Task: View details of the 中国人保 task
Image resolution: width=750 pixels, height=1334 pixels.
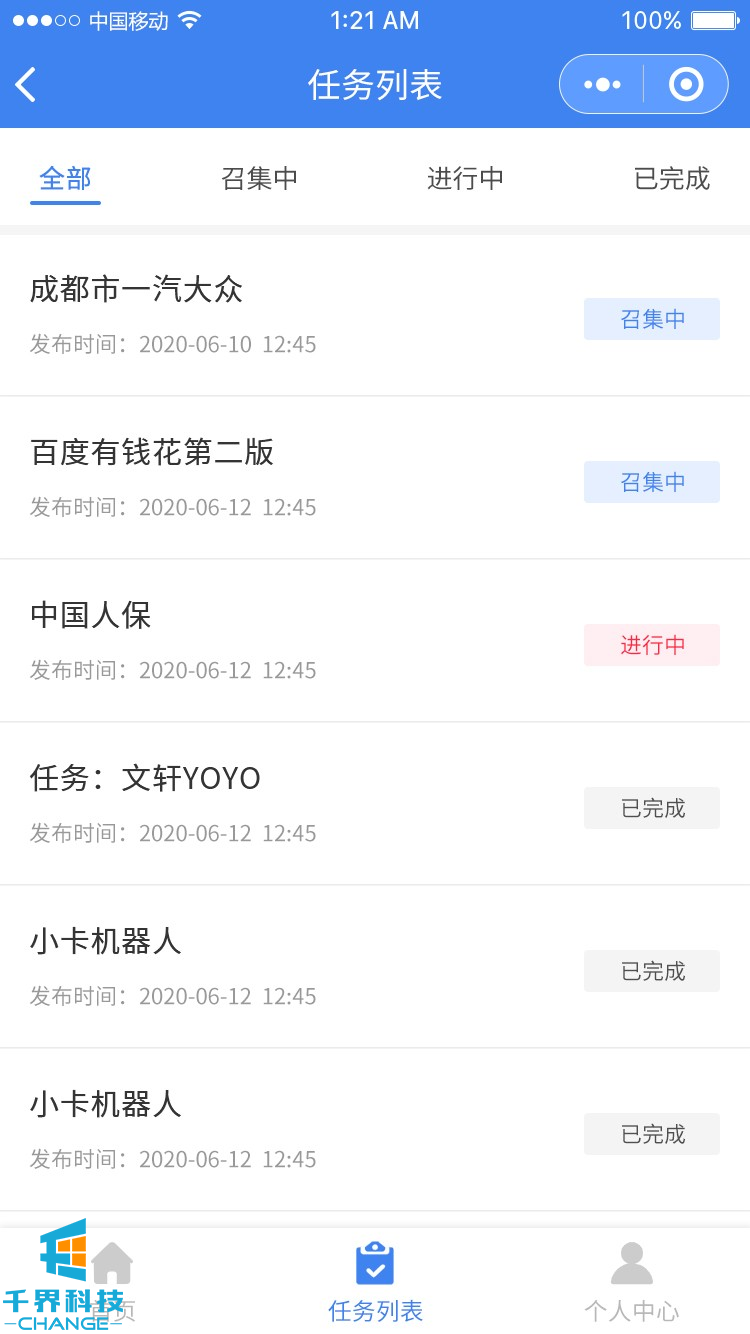Action: pyautogui.click(x=300, y=641)
